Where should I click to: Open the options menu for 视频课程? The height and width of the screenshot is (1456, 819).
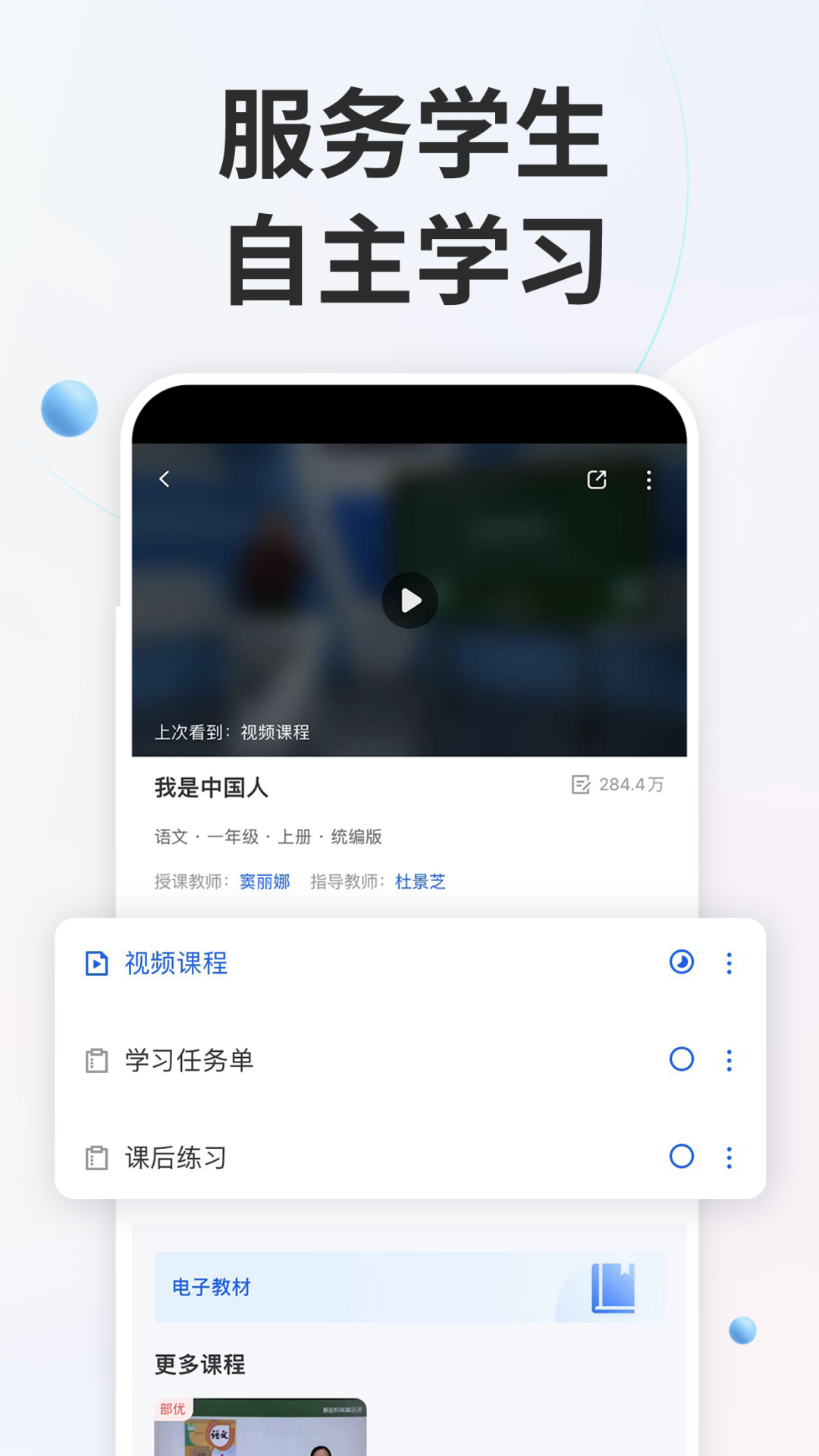(x=729, y=964)
